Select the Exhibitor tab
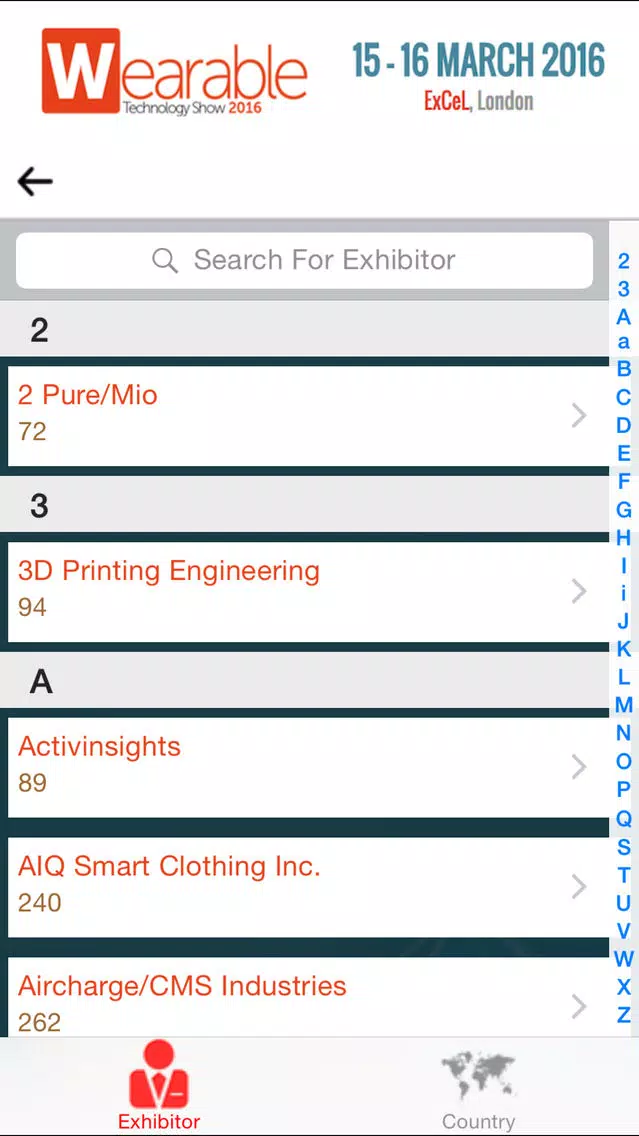The image size is (639, 1136). point(159,1087)
